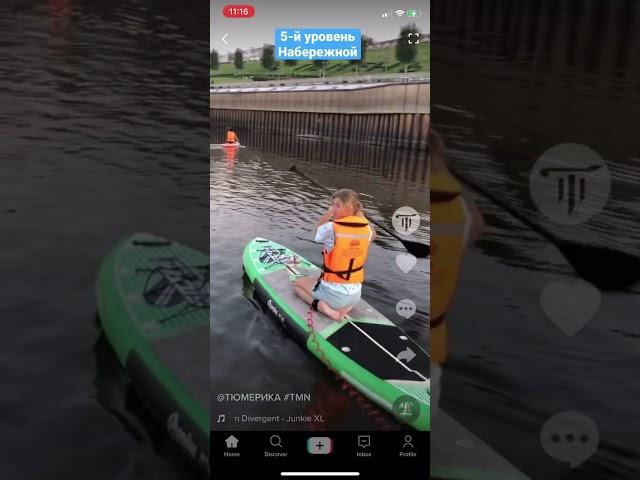Expand the video to full screen
640x480 pixels.
coord(413,39)
